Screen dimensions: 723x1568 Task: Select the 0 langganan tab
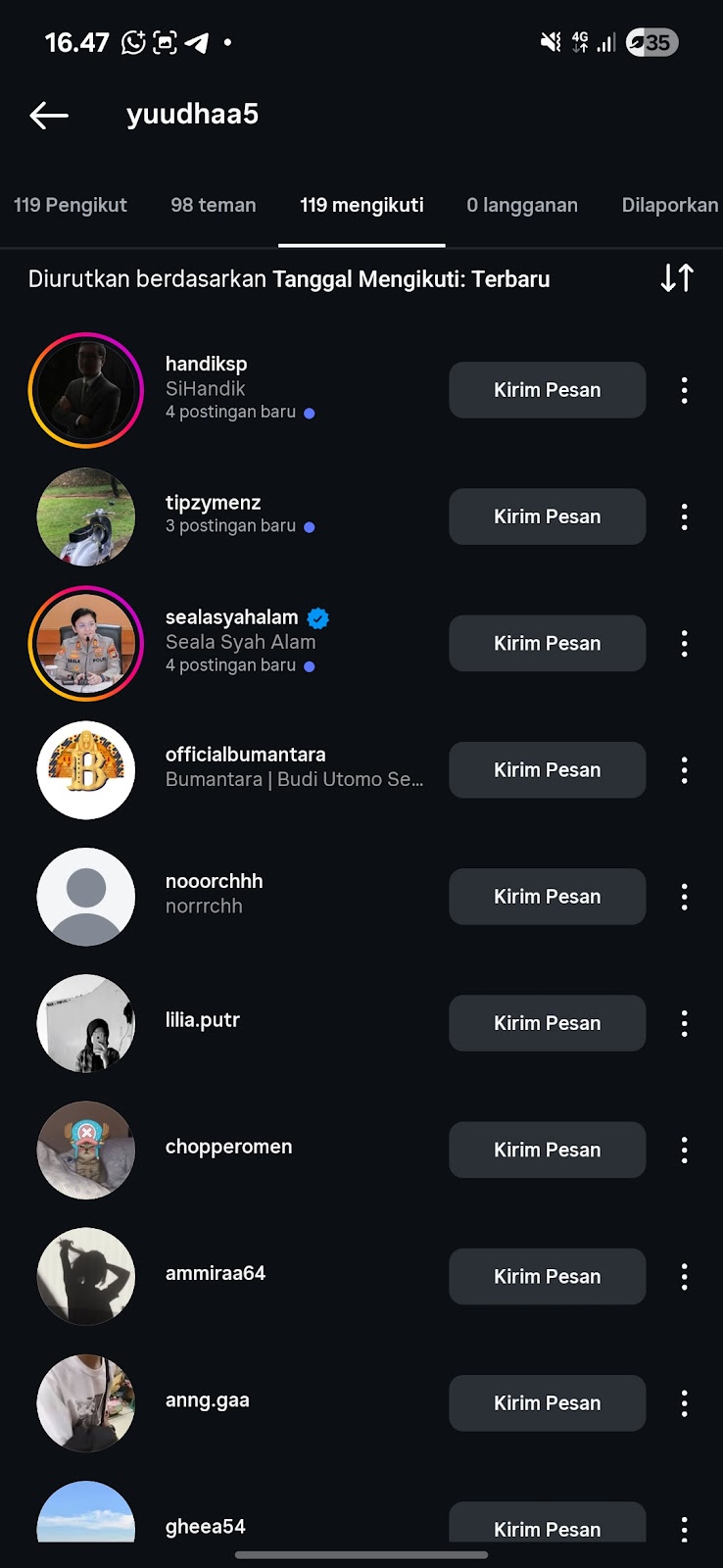click(522, 205)
